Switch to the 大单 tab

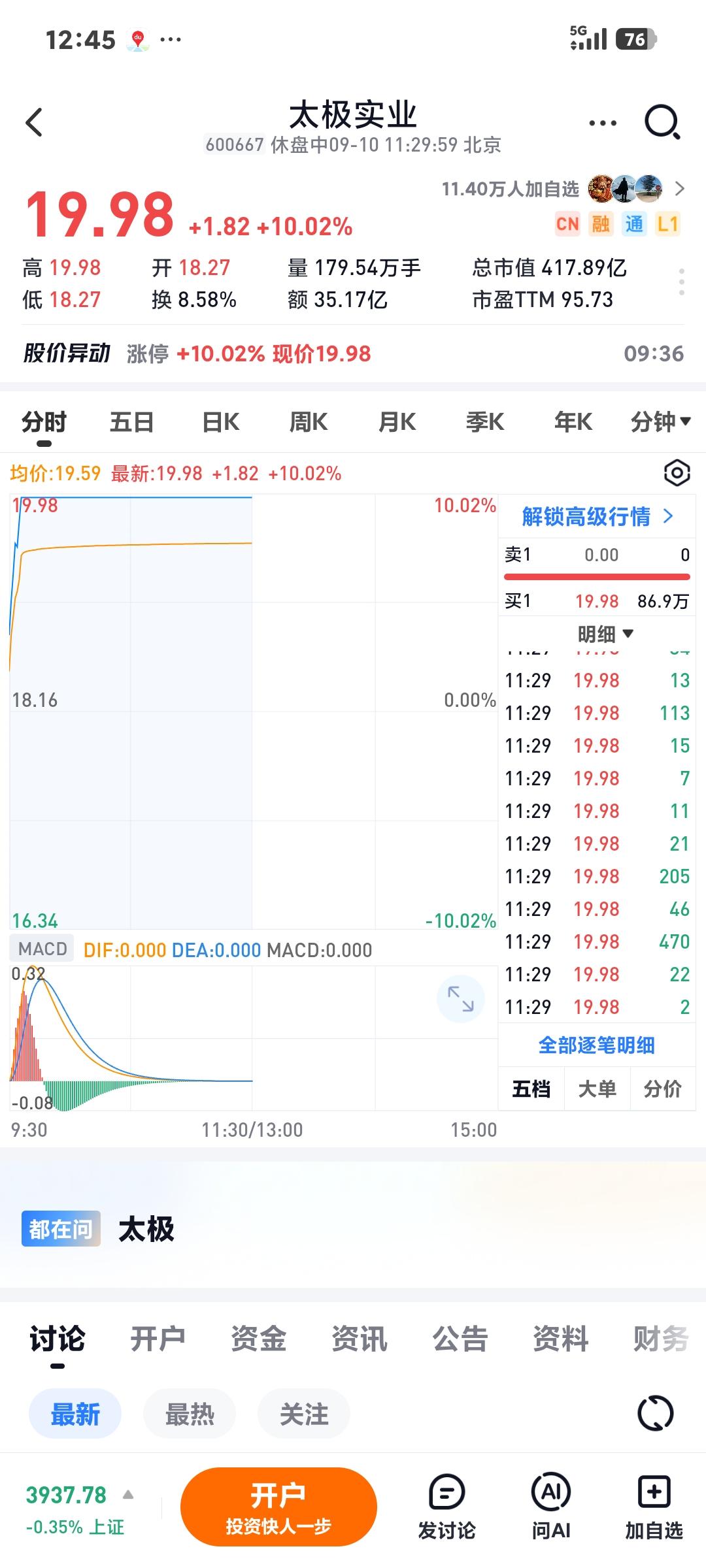(597, 1089)
